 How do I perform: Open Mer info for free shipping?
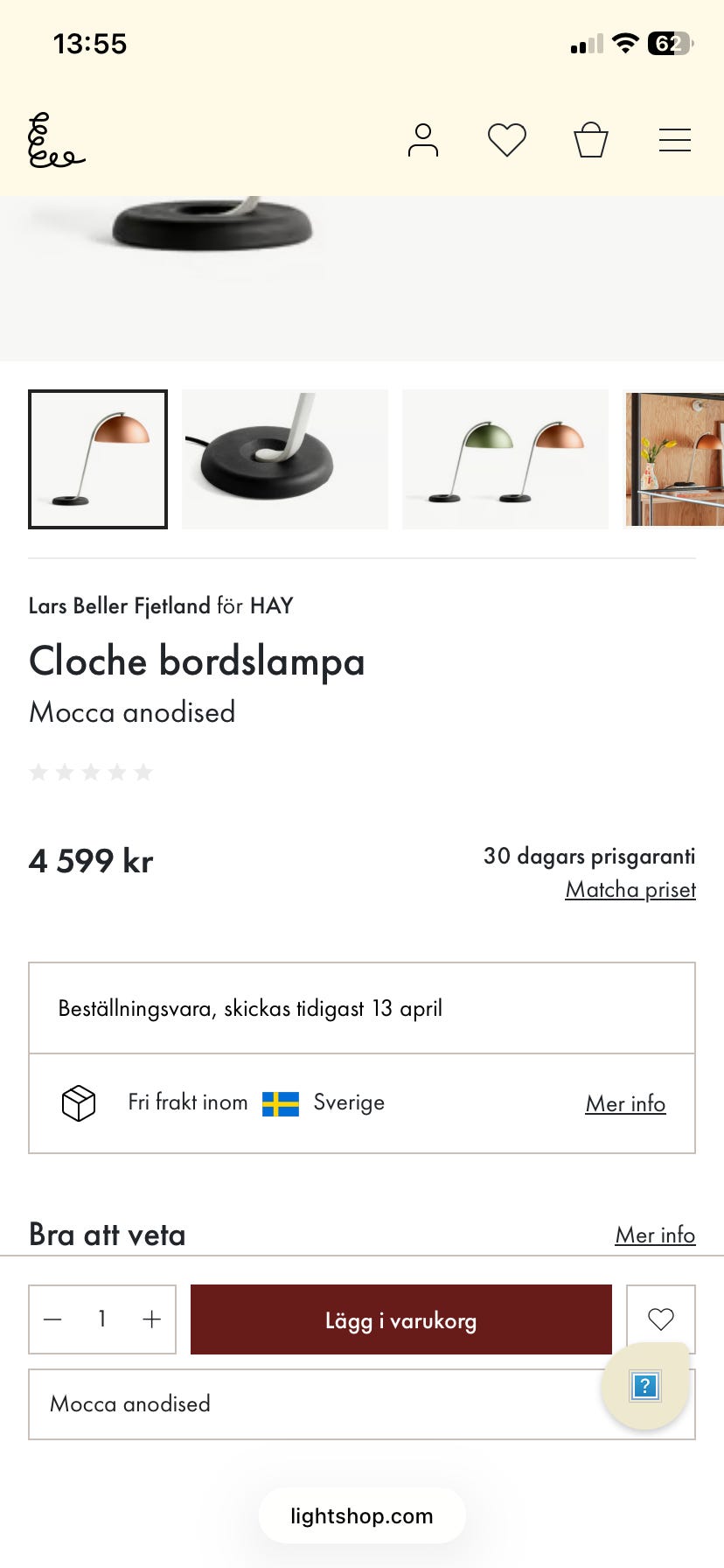coord(625,1104)
